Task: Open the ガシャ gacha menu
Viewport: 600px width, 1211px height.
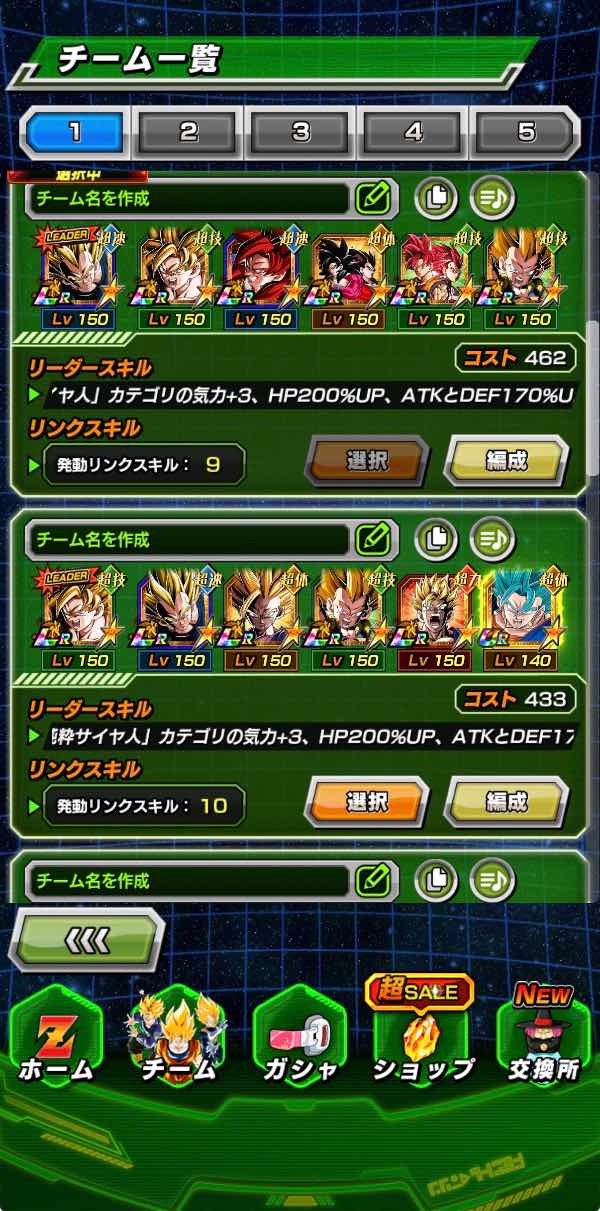Action: click(x=300, y=1040)
